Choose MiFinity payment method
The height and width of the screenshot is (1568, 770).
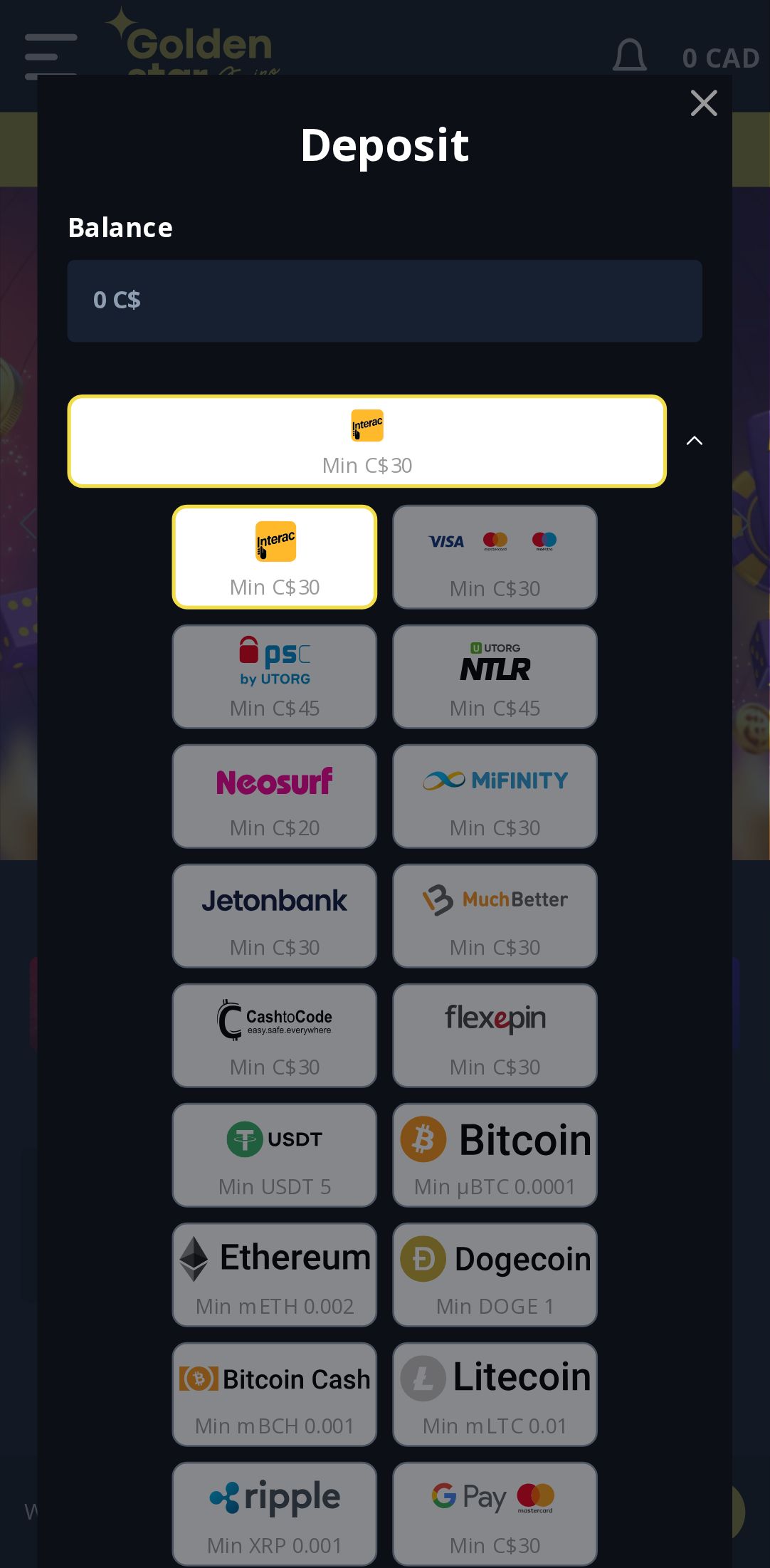[x=495, y=796]
